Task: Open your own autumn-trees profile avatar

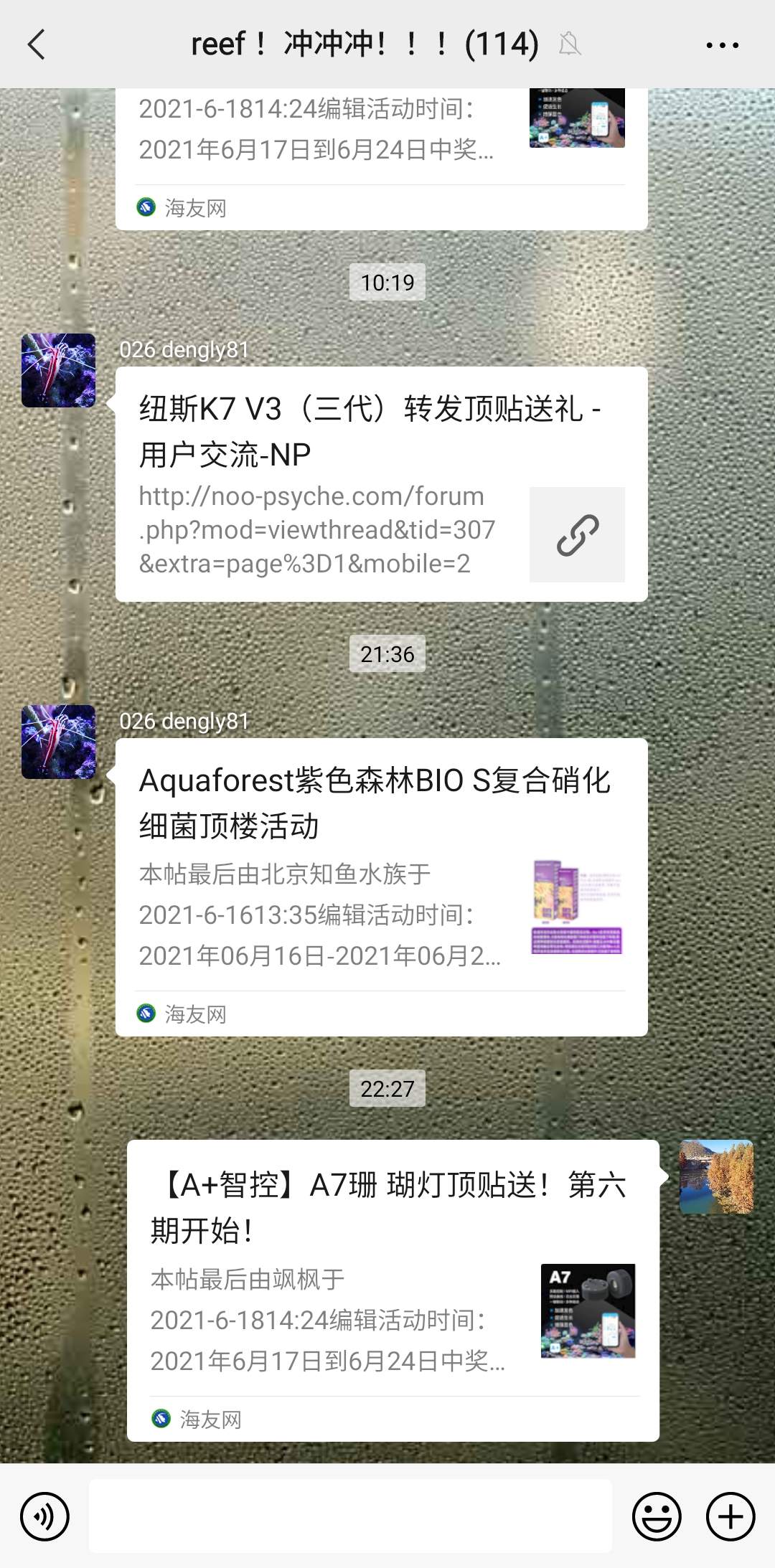Action: [716, 1176]
